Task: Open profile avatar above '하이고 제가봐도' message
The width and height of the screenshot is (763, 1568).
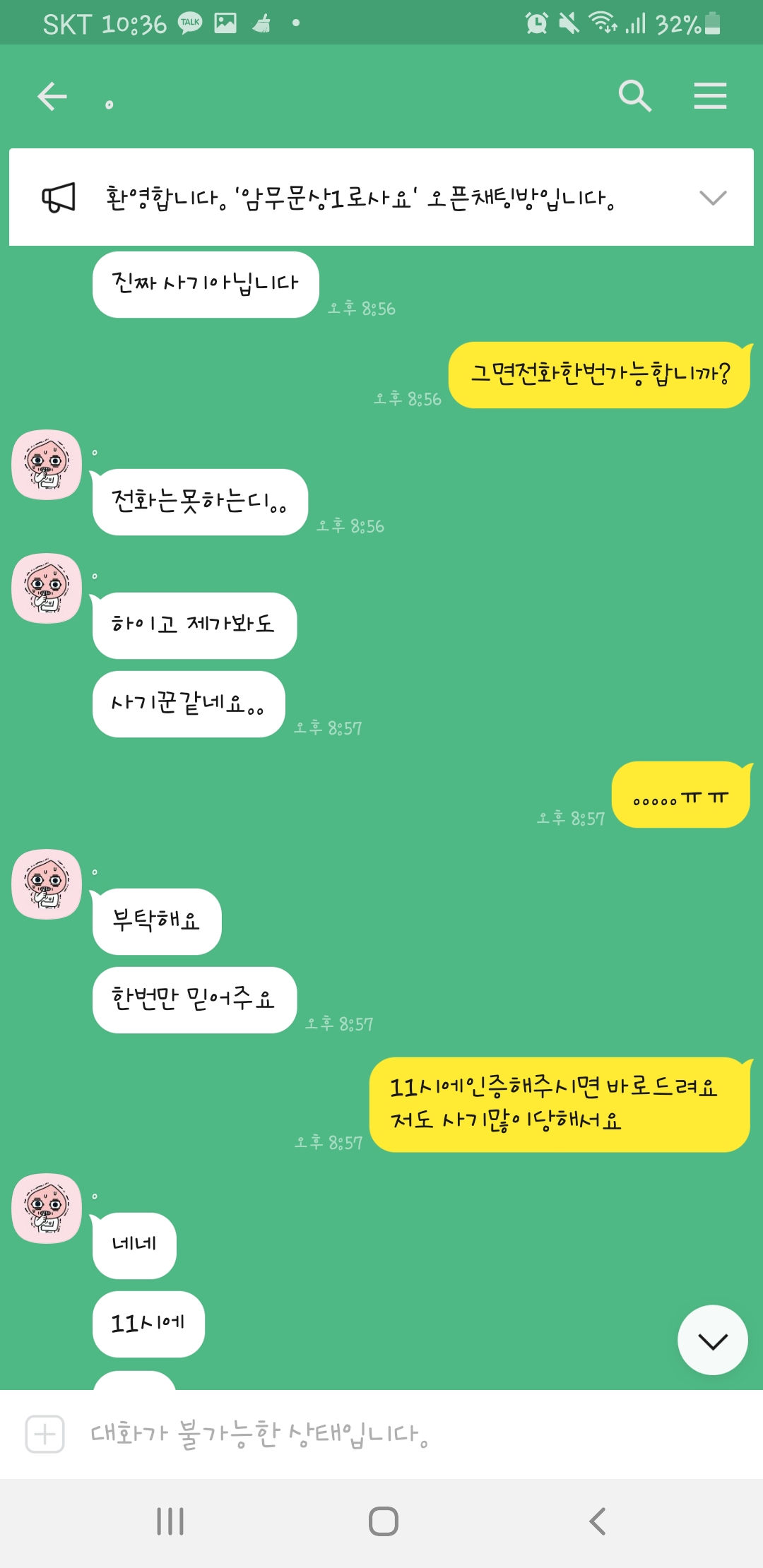Action: click(47, 588)
